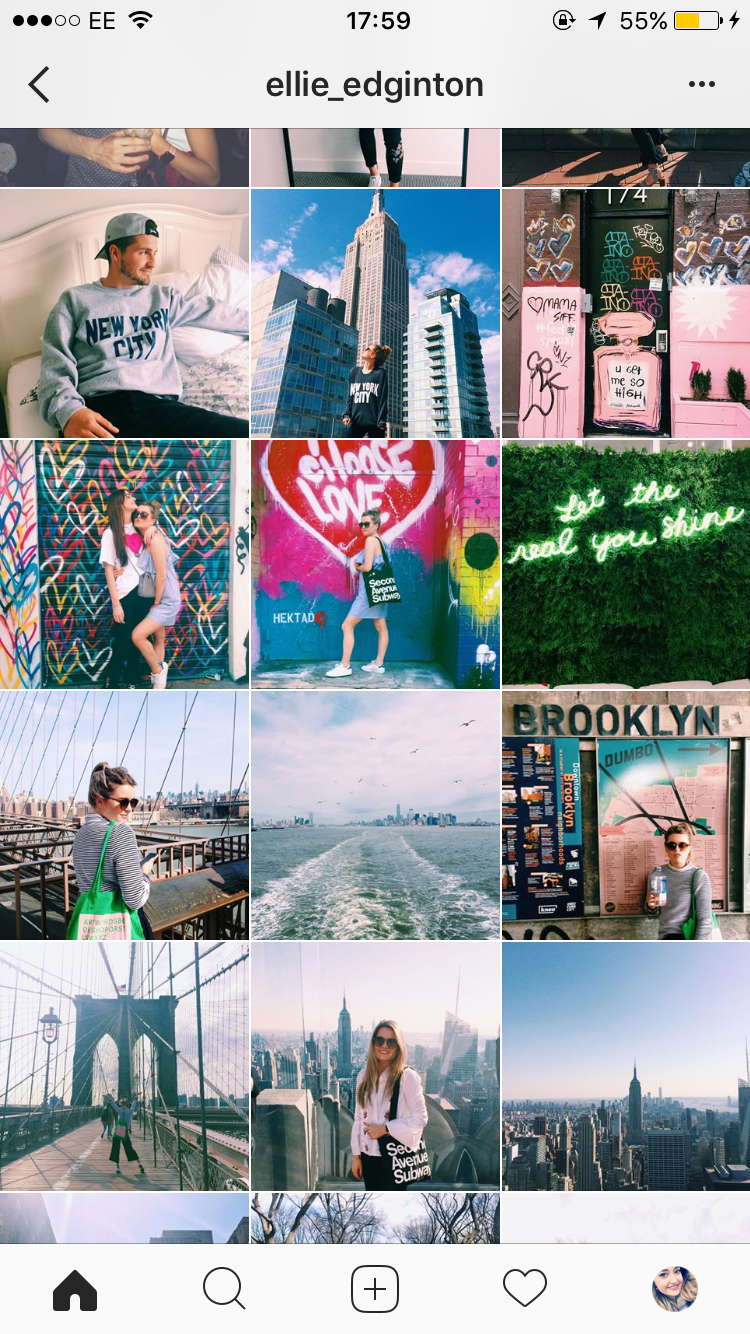This screenshot has width=750, height=1334.
Task: Open the Search and Explore tab
Action: click(x=224, y=1289)
